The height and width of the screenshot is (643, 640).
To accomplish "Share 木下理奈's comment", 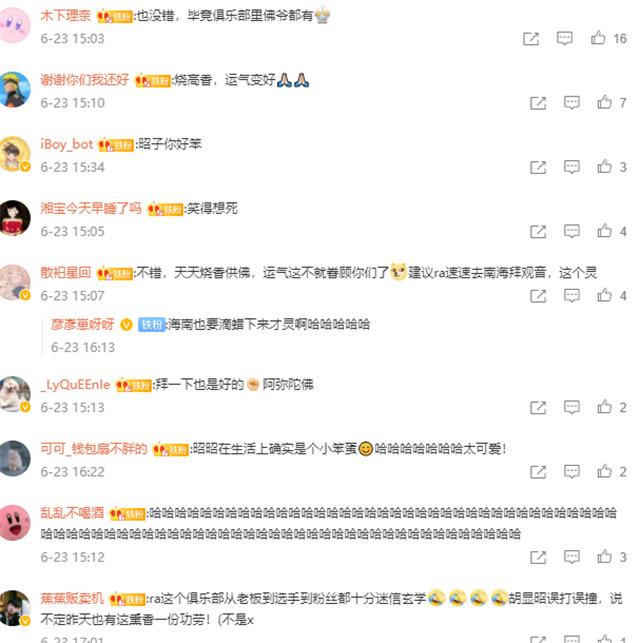I will click(531, 39).
